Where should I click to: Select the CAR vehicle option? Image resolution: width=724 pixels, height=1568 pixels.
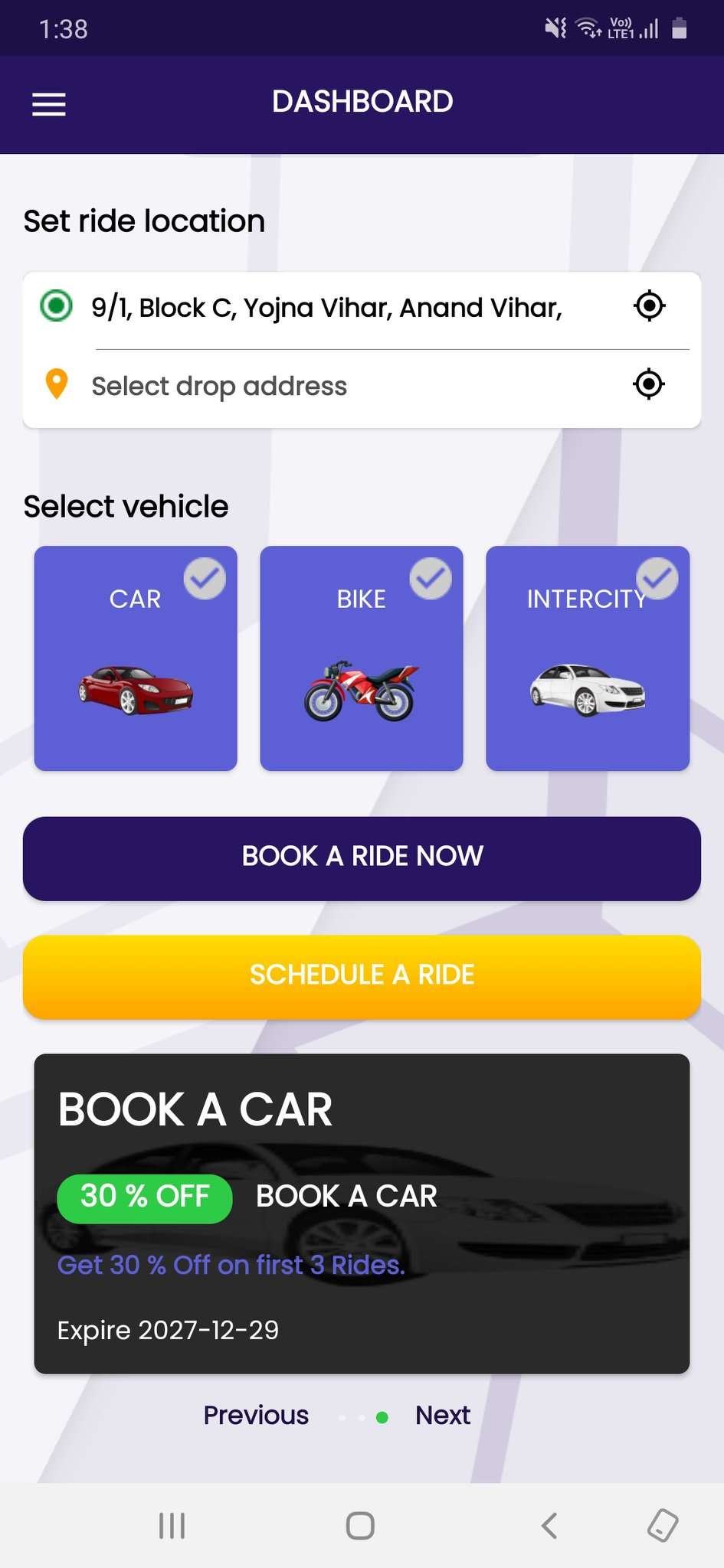tap(136, 658)
